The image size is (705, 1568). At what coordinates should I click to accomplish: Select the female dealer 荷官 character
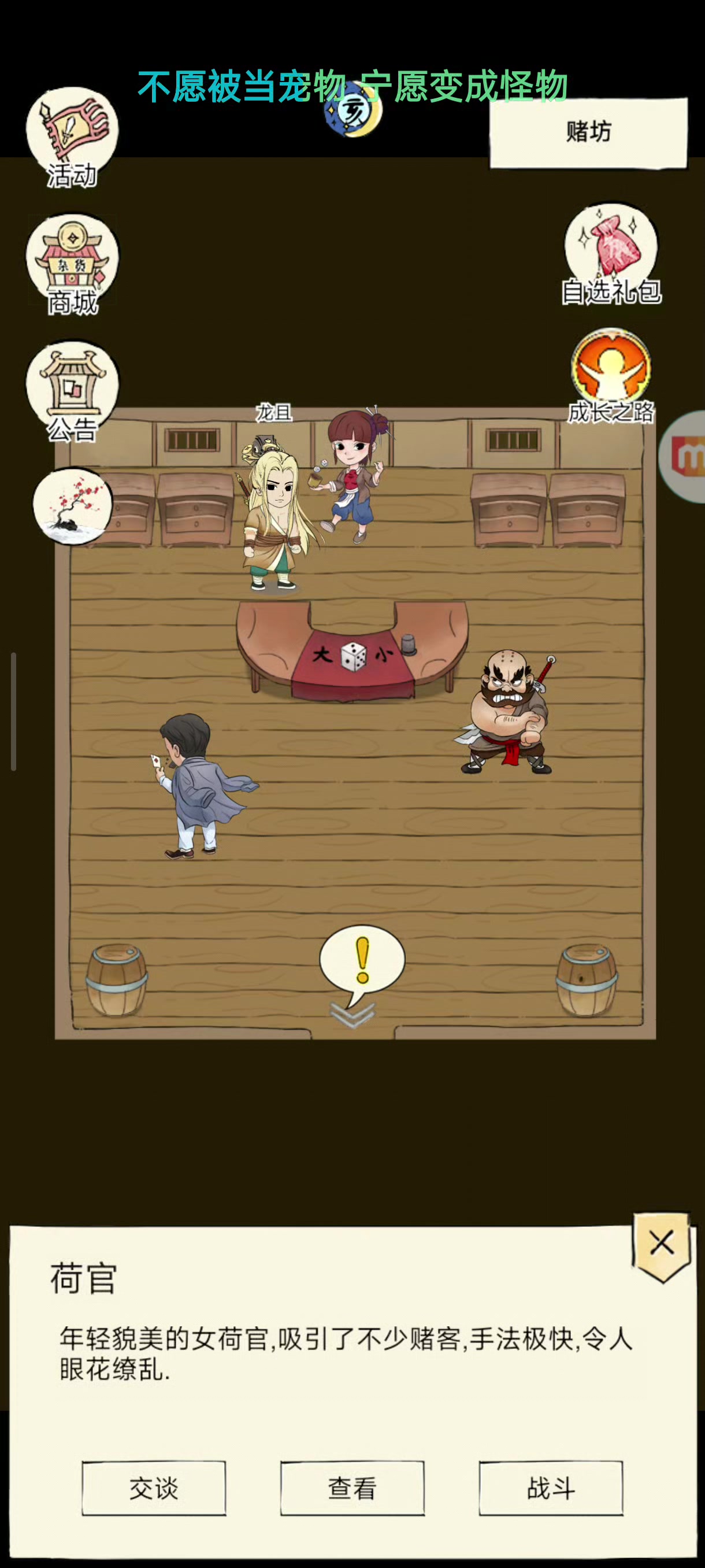352,475
